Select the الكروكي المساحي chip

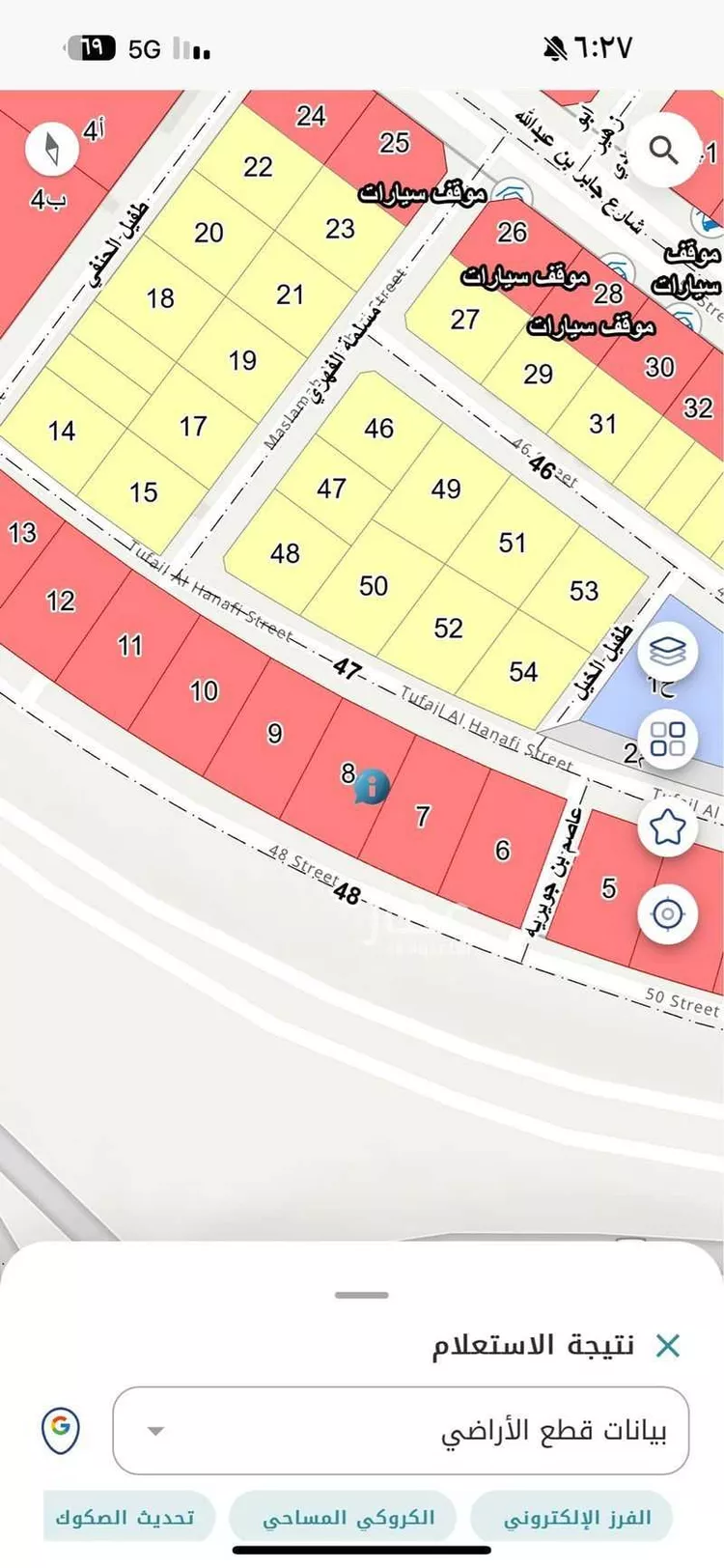click(x=348, y=1518)
